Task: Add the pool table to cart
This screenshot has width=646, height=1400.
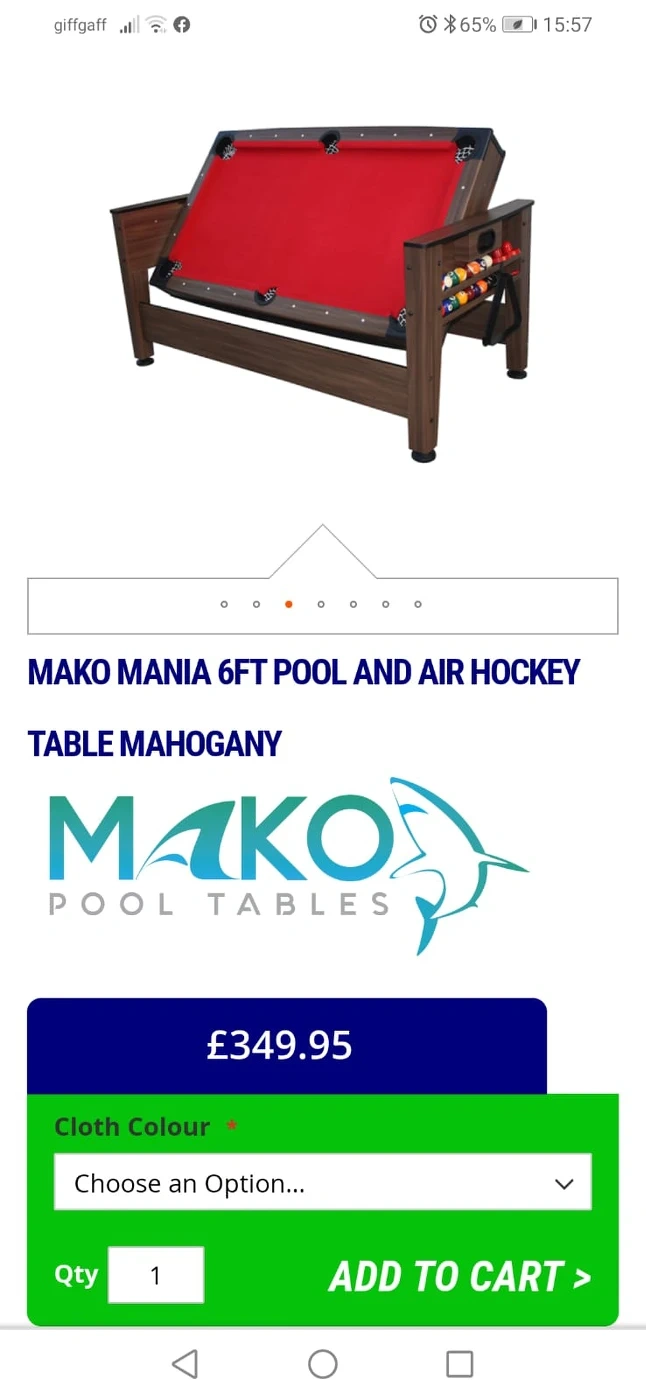Action: (459, 1277)
